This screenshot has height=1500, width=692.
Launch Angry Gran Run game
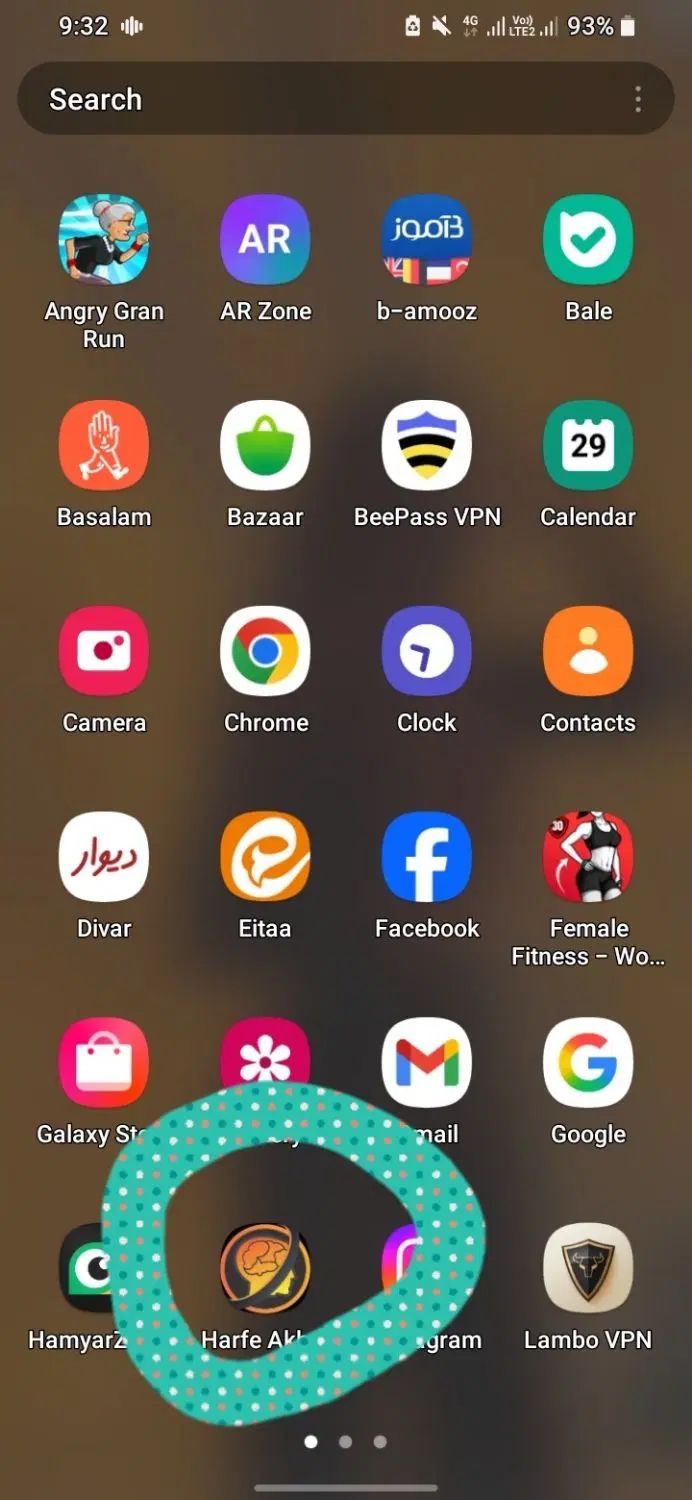pyautogui.click(x=104, y=240)
